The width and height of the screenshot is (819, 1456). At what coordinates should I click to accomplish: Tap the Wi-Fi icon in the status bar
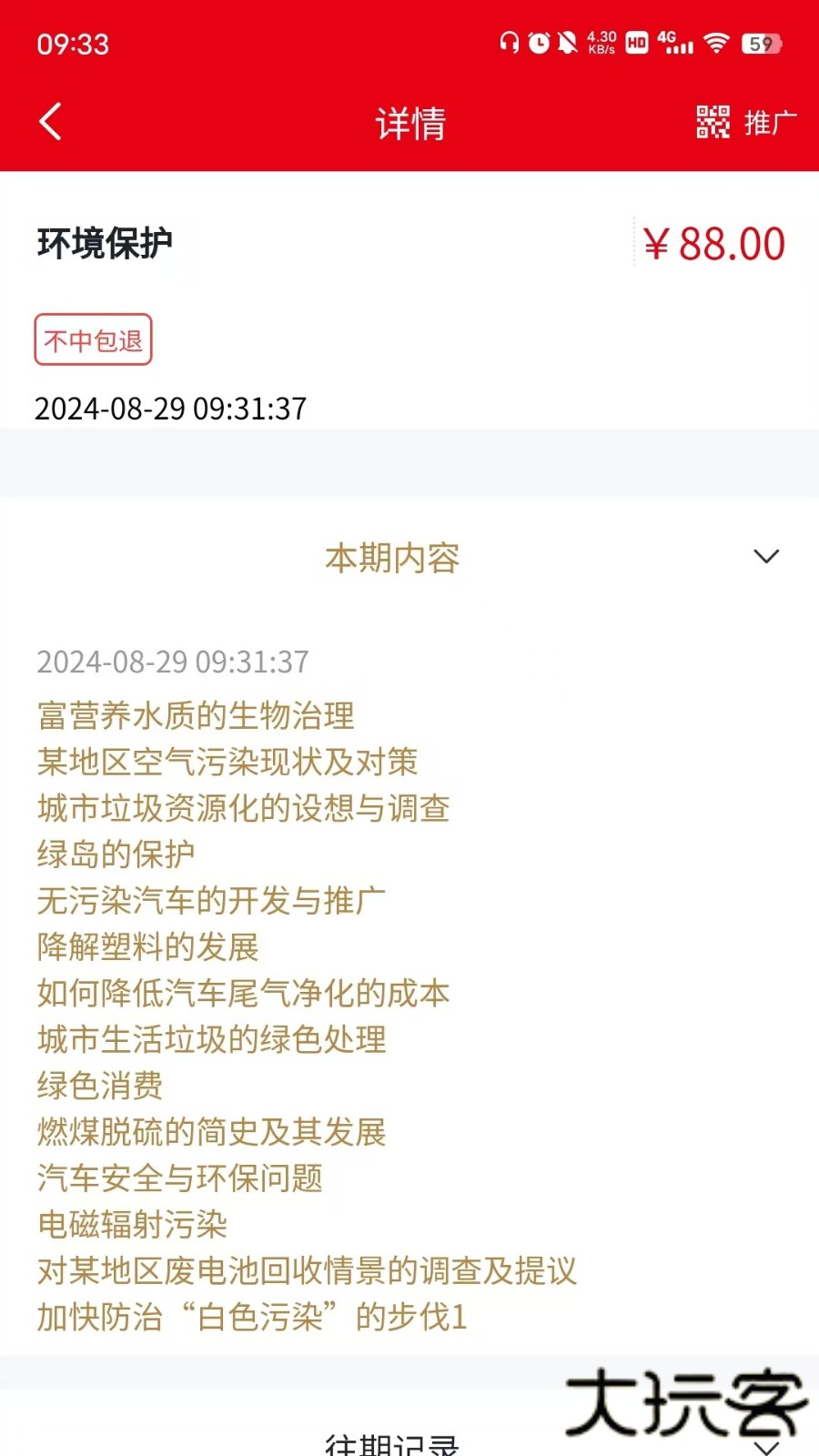[718, 42]
